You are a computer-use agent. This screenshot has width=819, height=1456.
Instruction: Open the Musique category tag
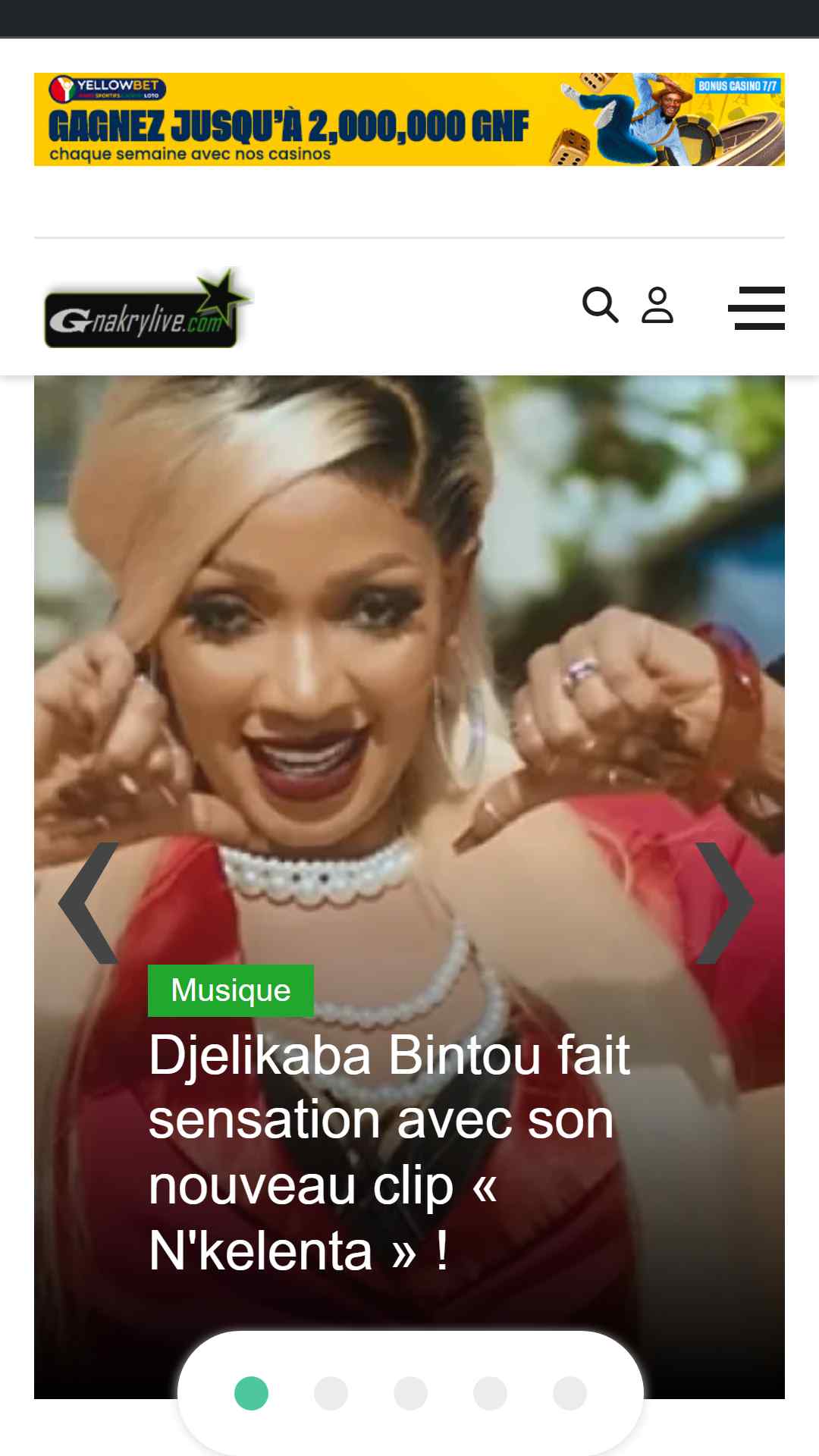click(x=231, y=990)
